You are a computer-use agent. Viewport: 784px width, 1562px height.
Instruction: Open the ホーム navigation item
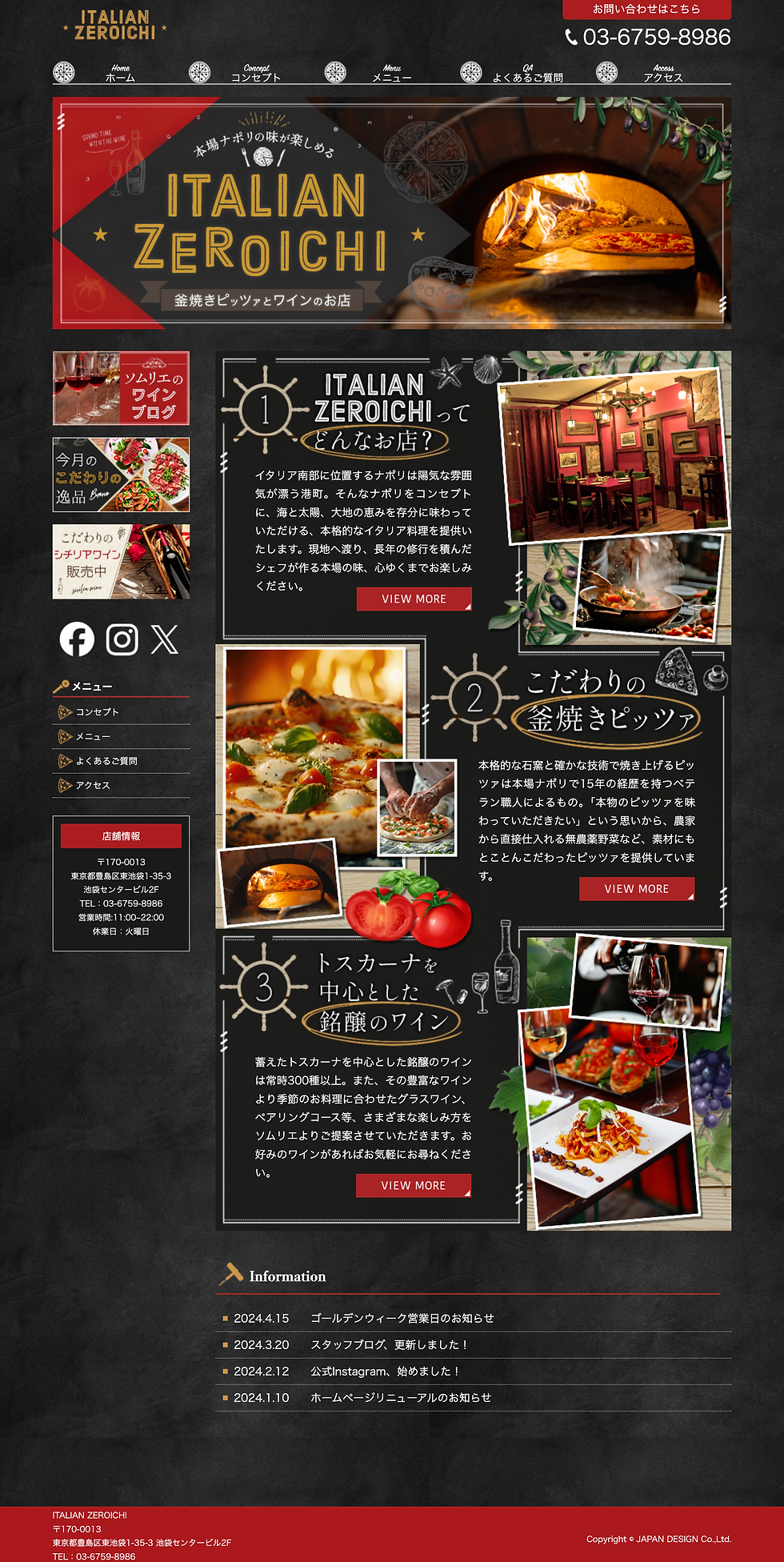coord(120,74)
